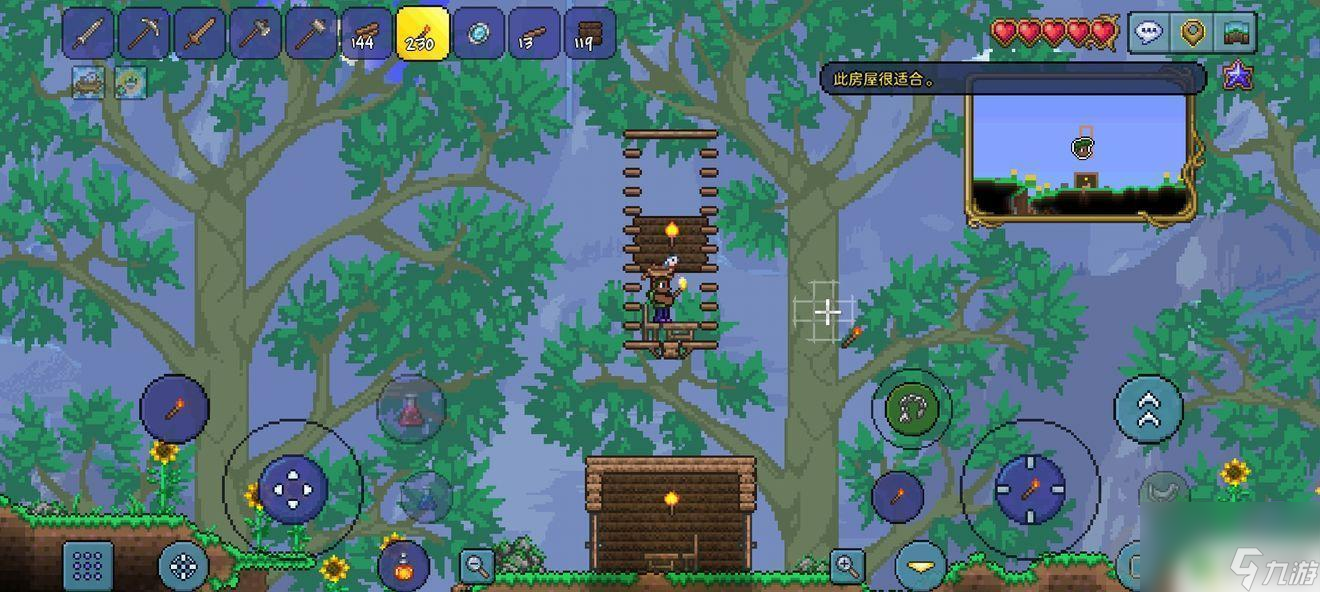Viewport: 1320px width, 592px height.
Task: Select the wood platform slot with 13
Action: click(534, 34)
